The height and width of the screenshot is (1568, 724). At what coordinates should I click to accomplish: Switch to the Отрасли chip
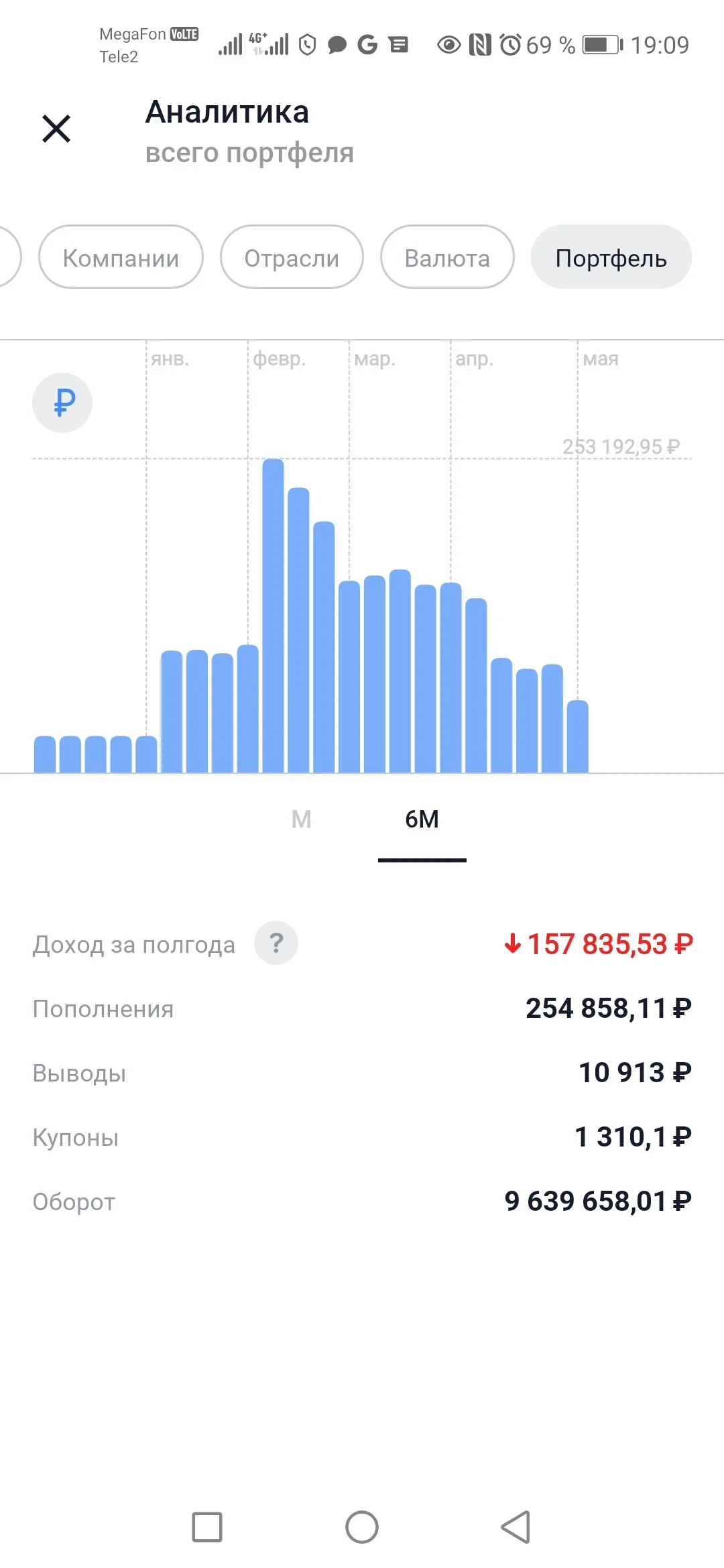292,257
